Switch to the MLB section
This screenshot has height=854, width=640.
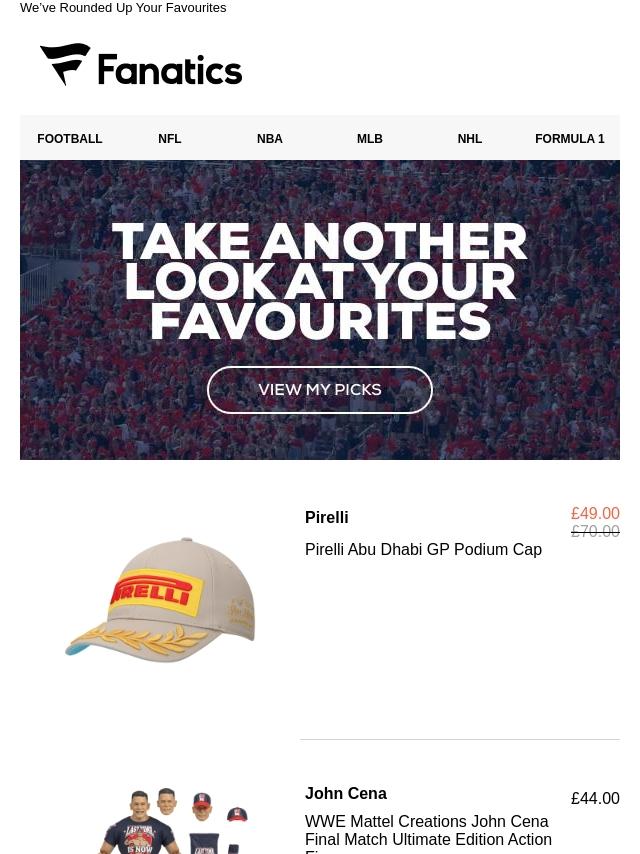click(370, 139)
